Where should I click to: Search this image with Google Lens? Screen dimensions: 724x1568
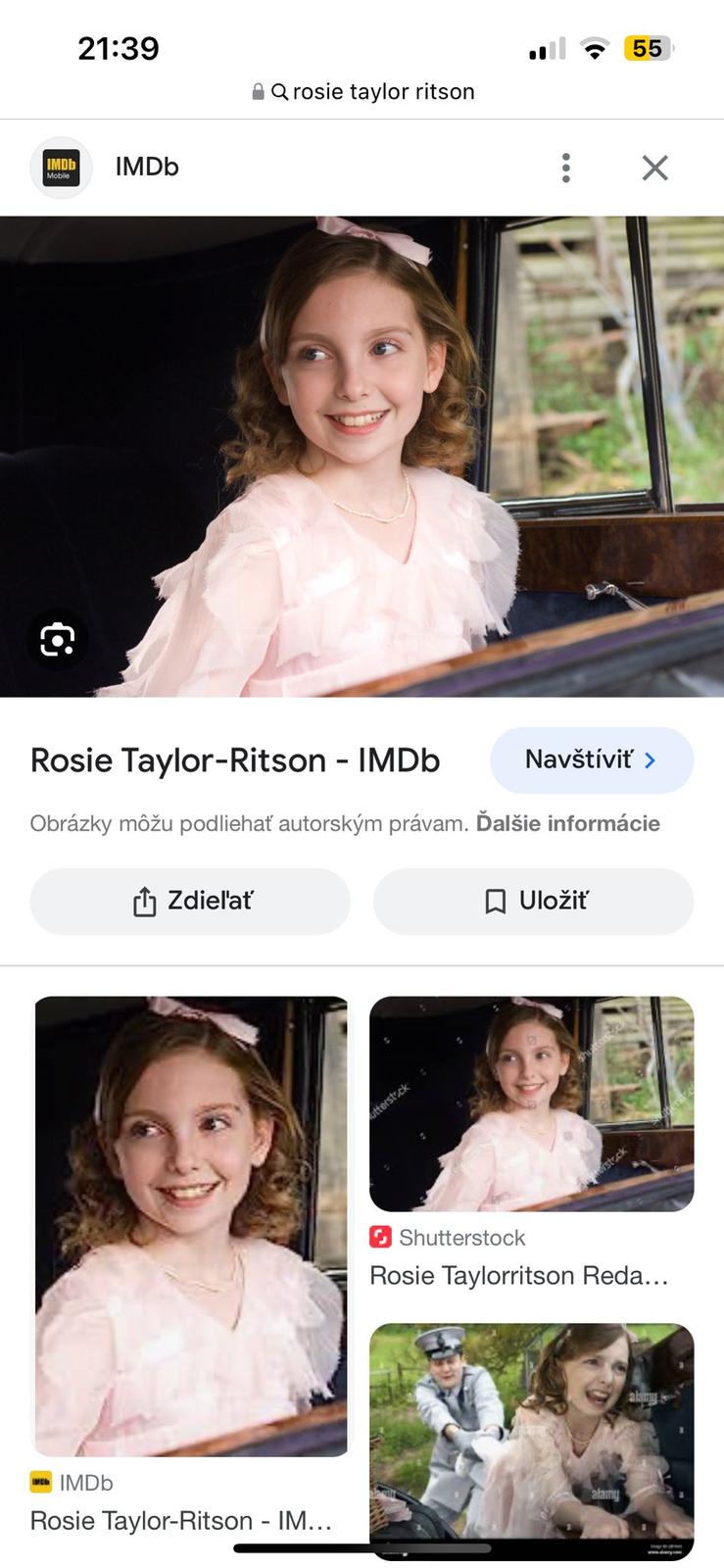[57, 640]
